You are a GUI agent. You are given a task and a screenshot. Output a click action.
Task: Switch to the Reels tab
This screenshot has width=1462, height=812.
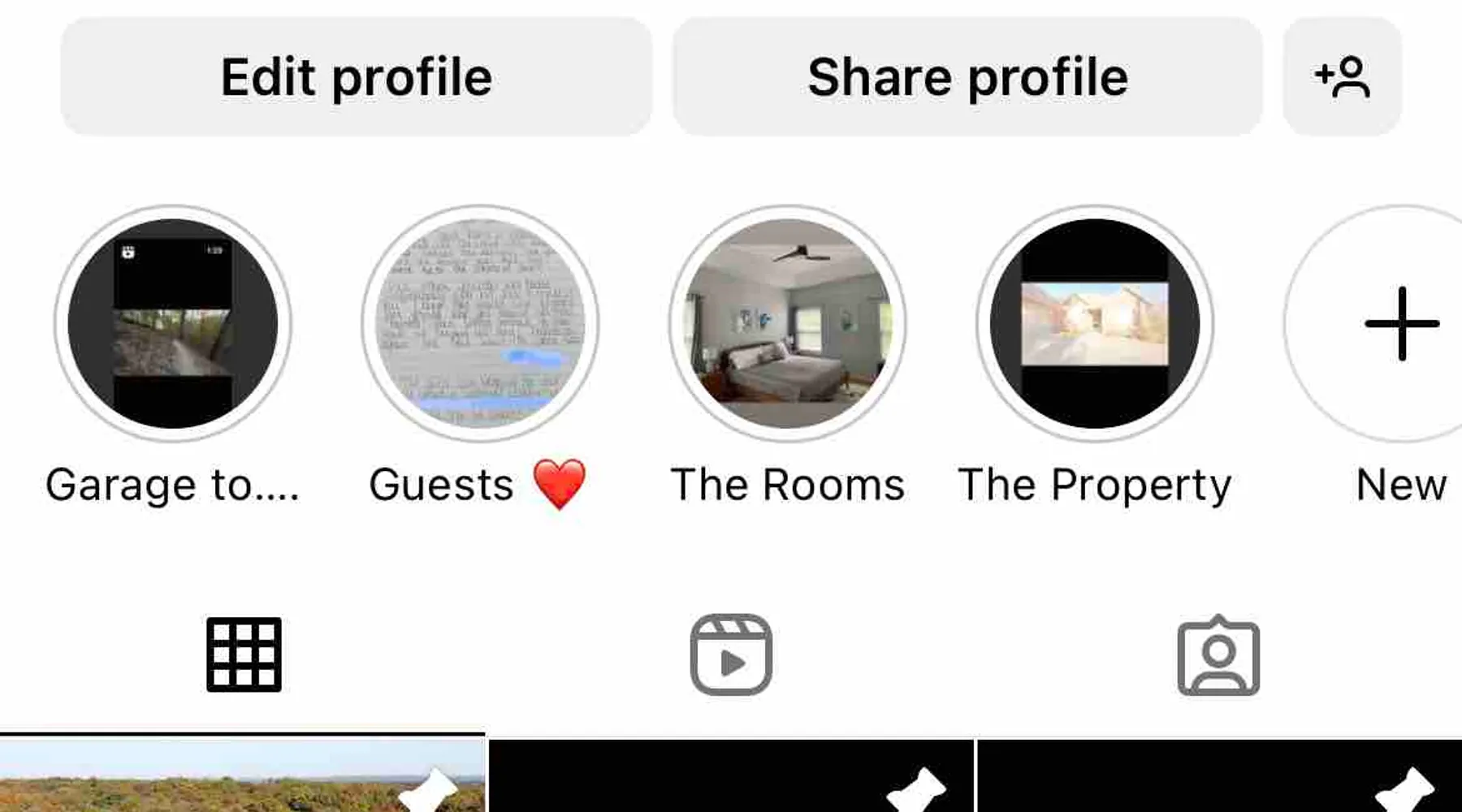coord(731,654)
